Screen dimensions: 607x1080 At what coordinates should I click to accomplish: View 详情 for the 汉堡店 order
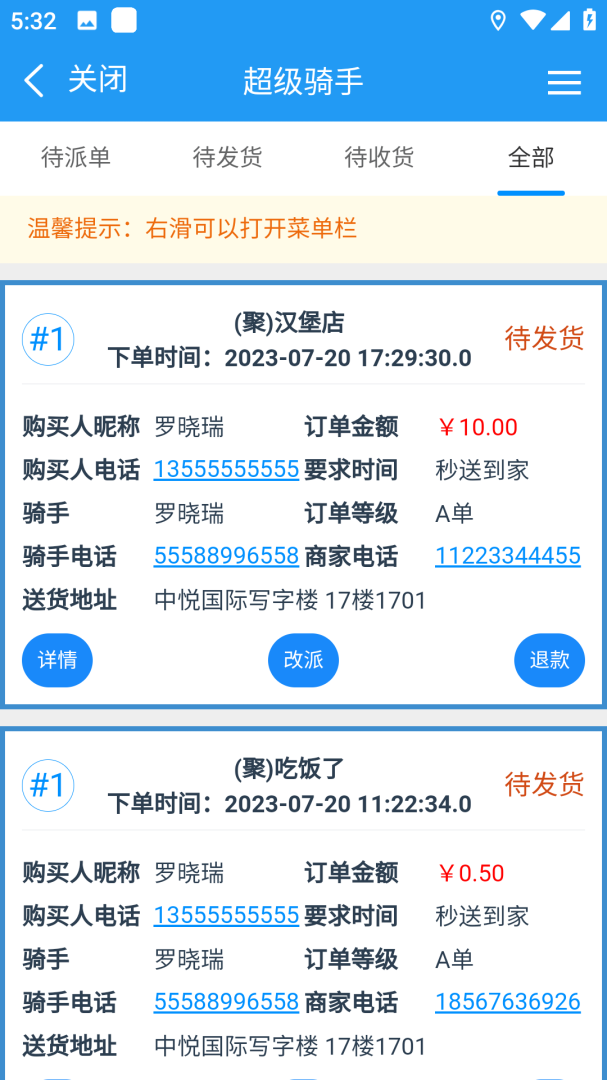click(x=57, y=660)
